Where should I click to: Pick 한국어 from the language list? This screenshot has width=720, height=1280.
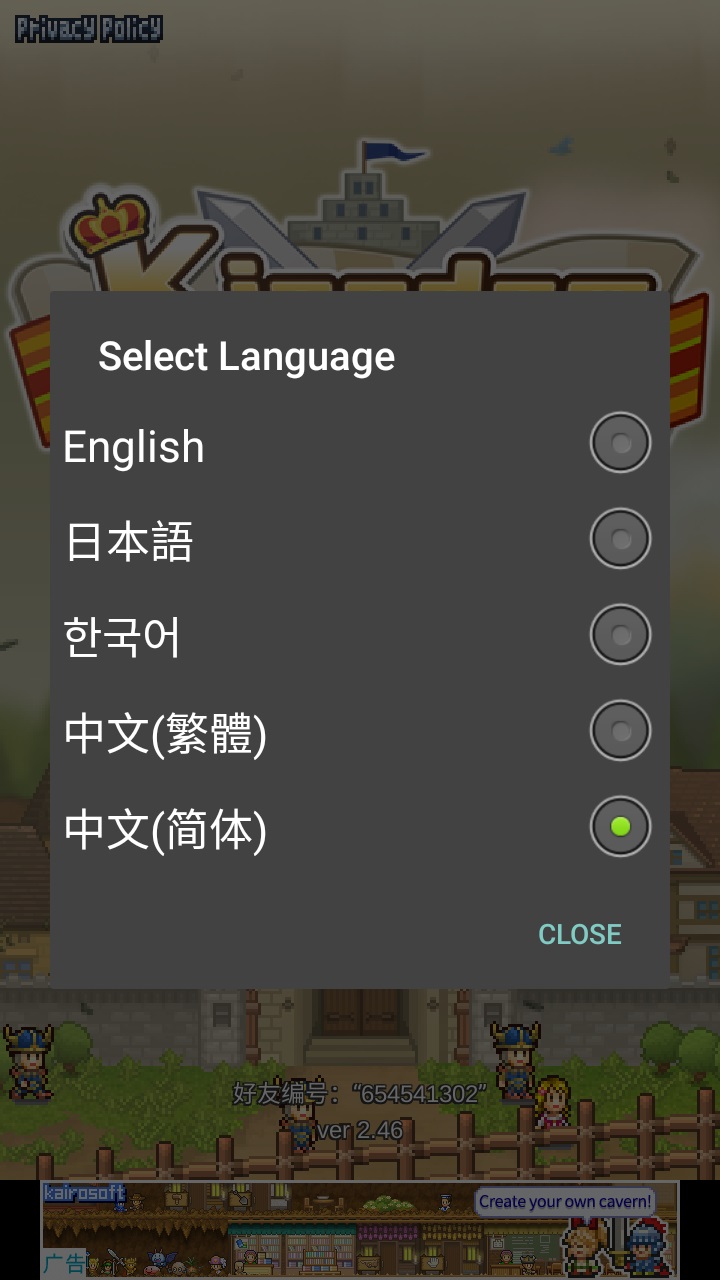(x=620, y=635)
